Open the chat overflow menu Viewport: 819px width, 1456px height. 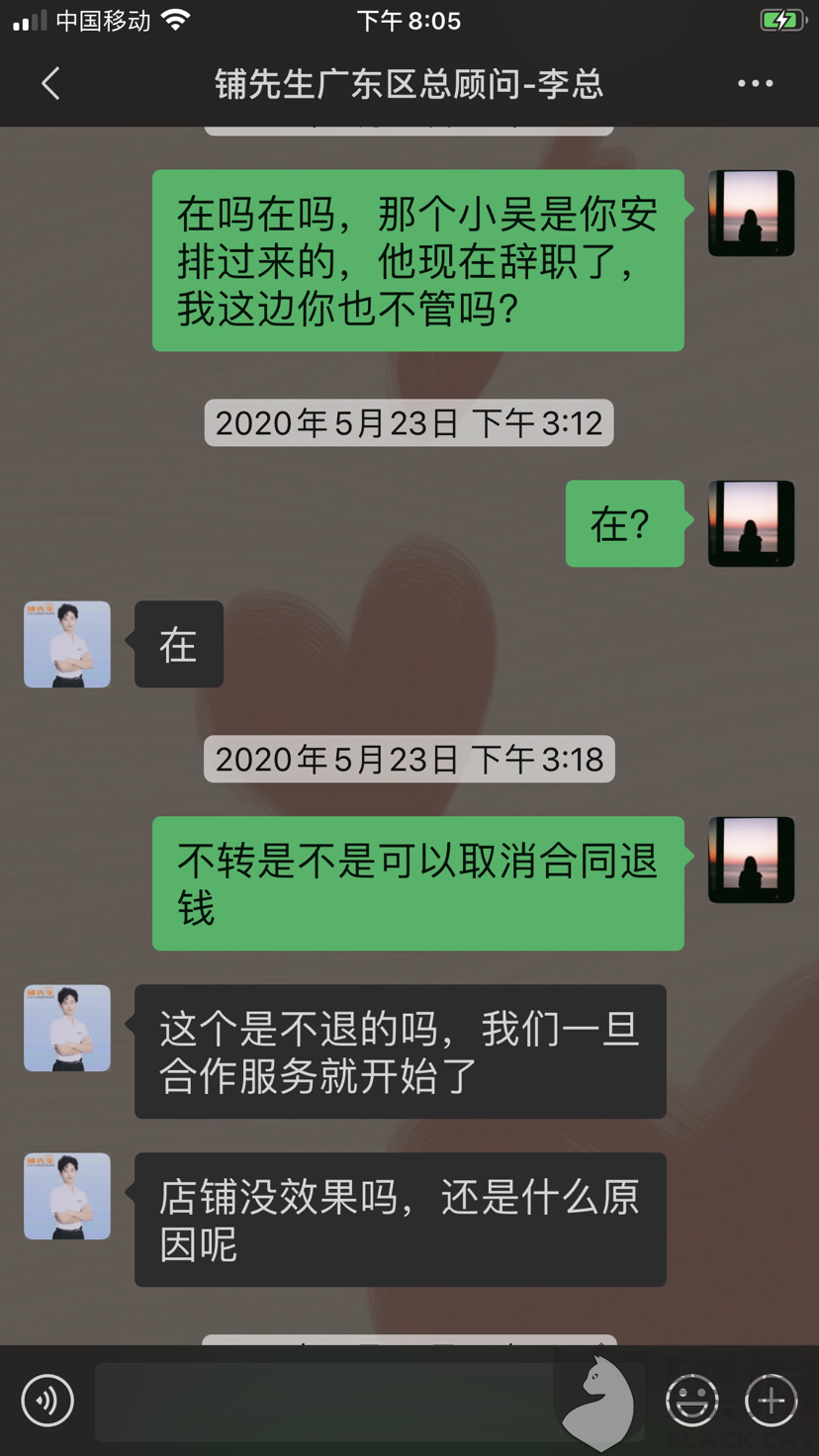tap(755, 84)
